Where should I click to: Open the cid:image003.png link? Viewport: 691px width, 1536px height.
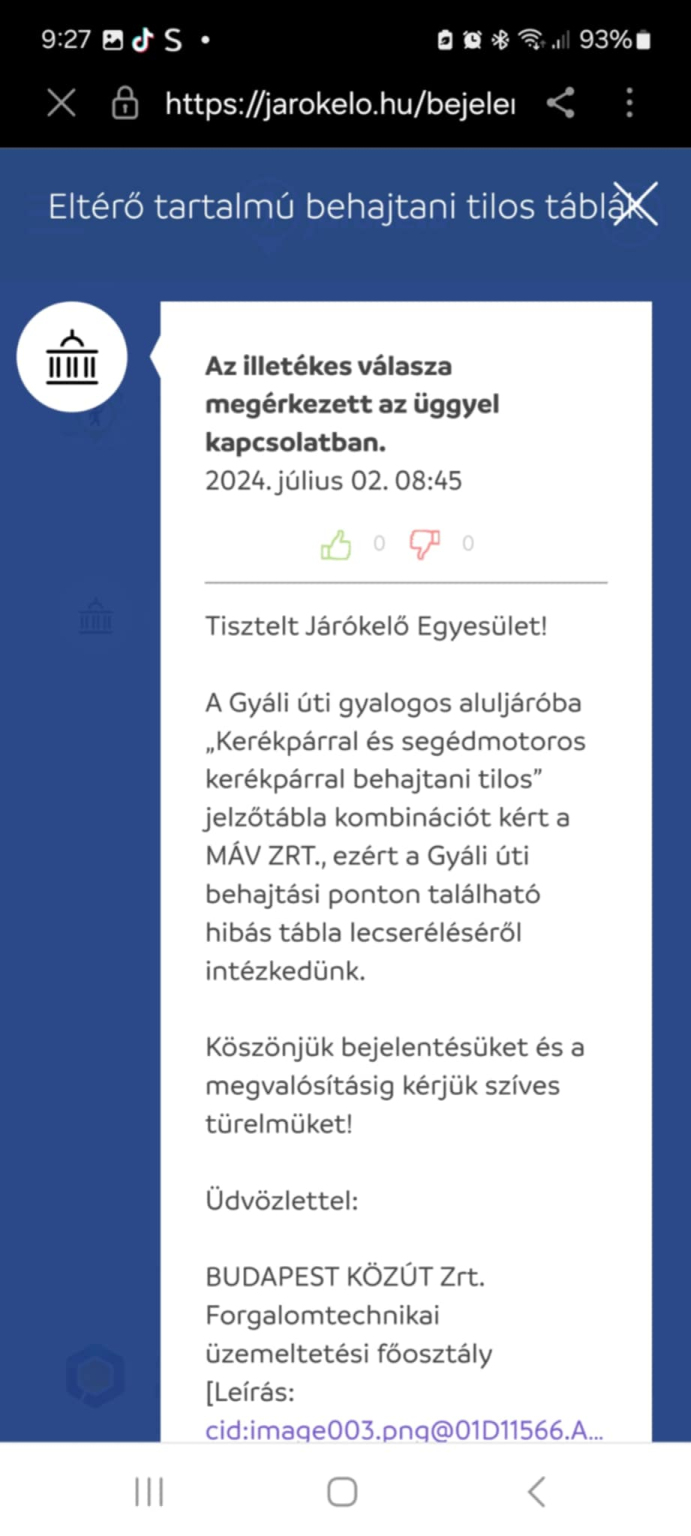pos(404,1431)
